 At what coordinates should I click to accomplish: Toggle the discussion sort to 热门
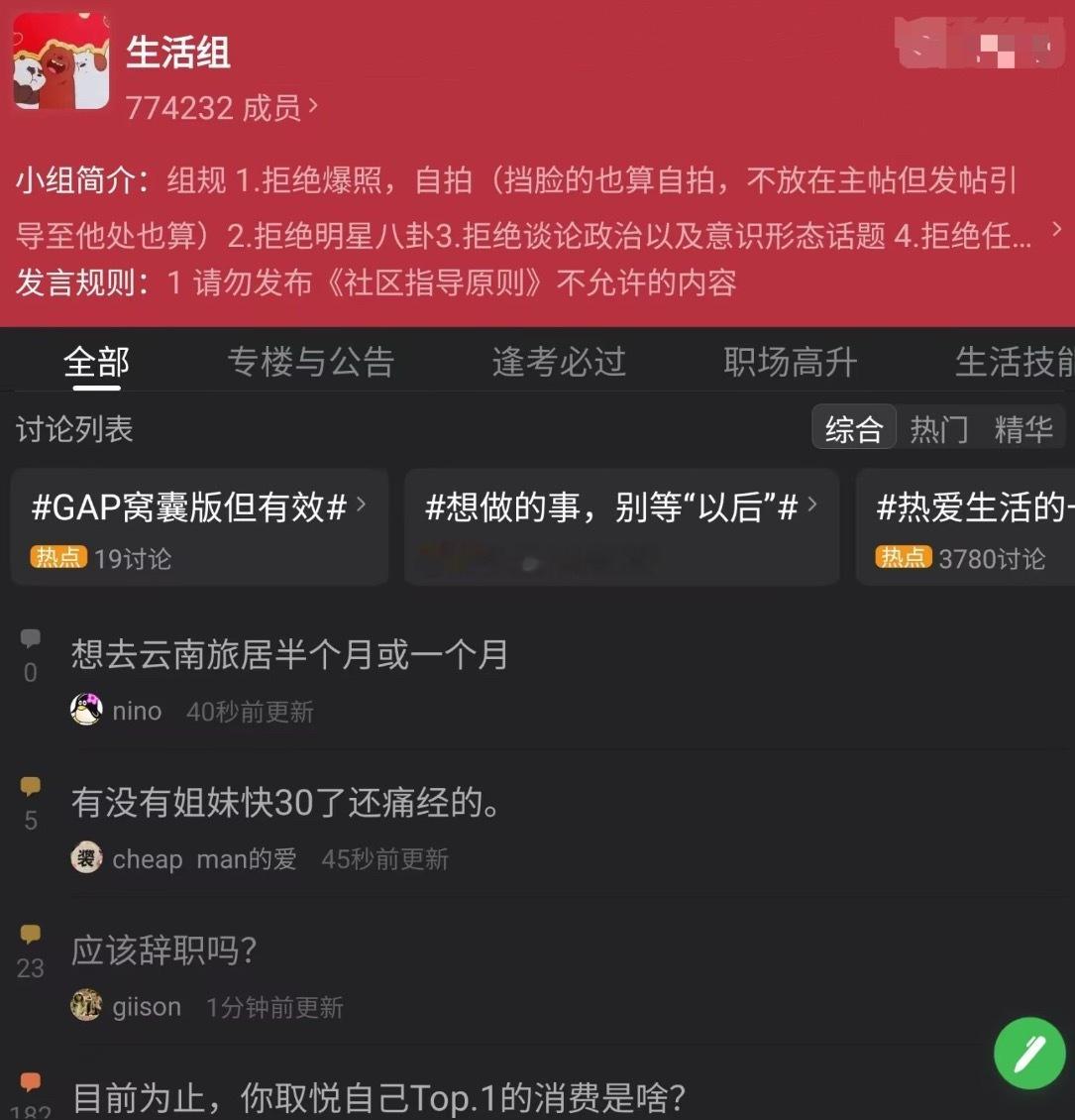coord(937,428)
